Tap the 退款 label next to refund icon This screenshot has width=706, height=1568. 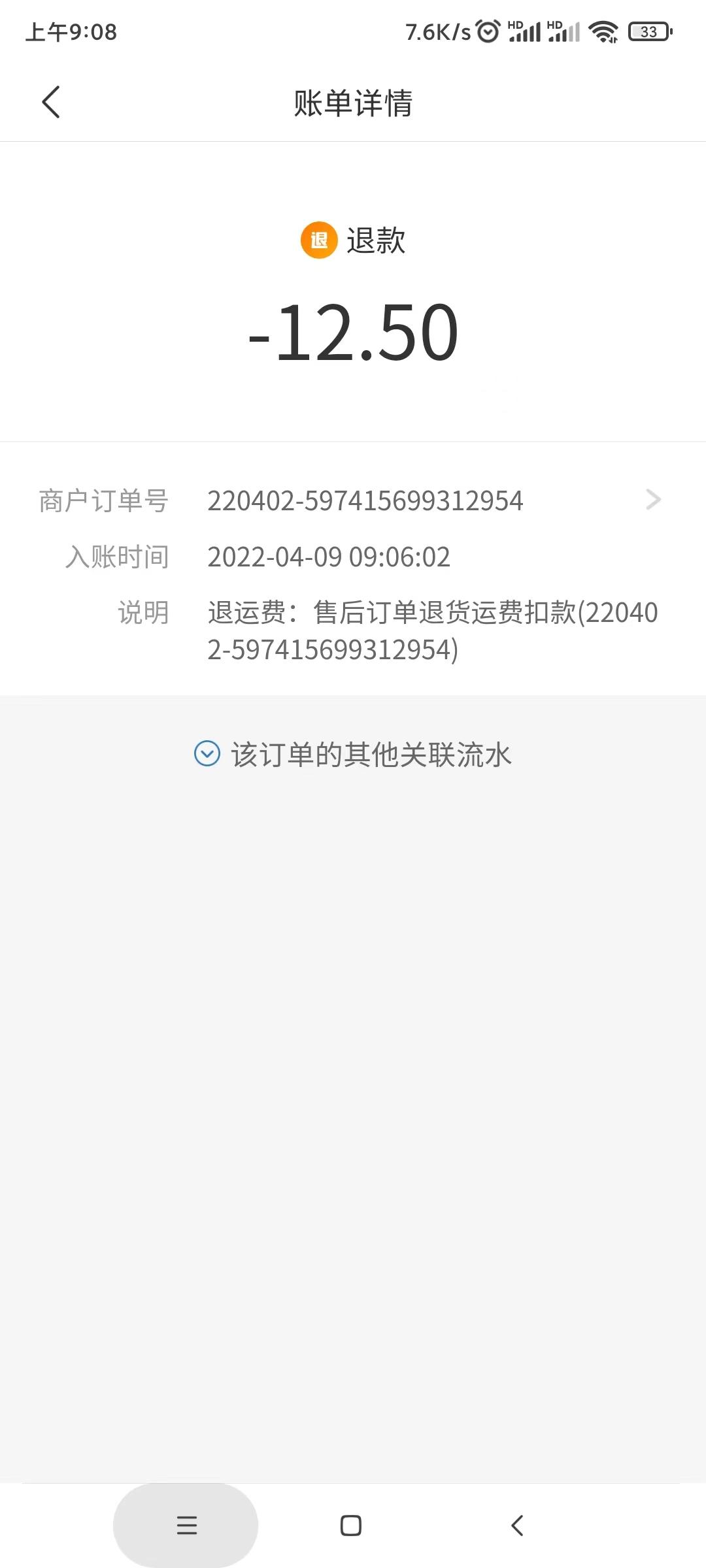tap(377, 242)
